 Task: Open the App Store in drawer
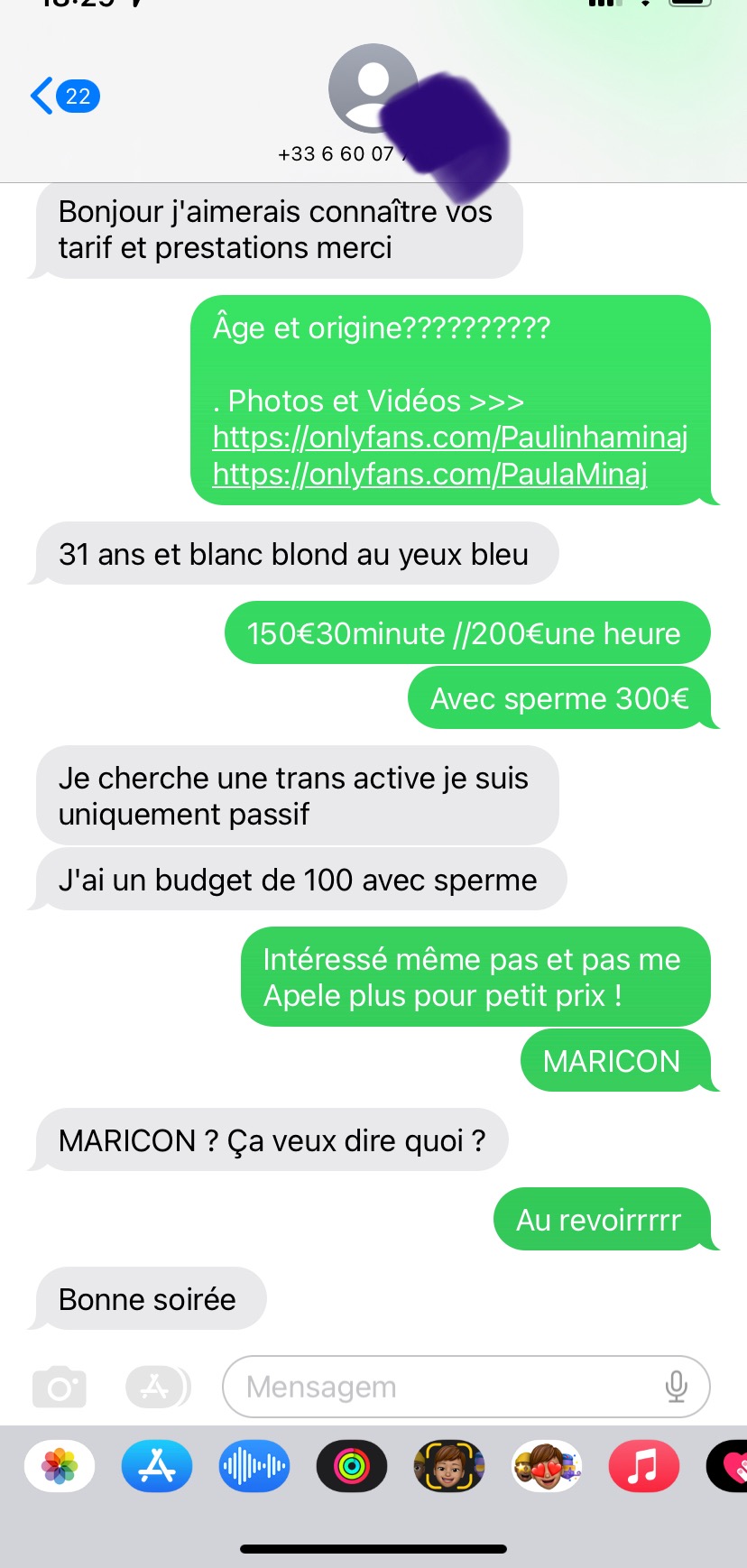[157, 1466]
